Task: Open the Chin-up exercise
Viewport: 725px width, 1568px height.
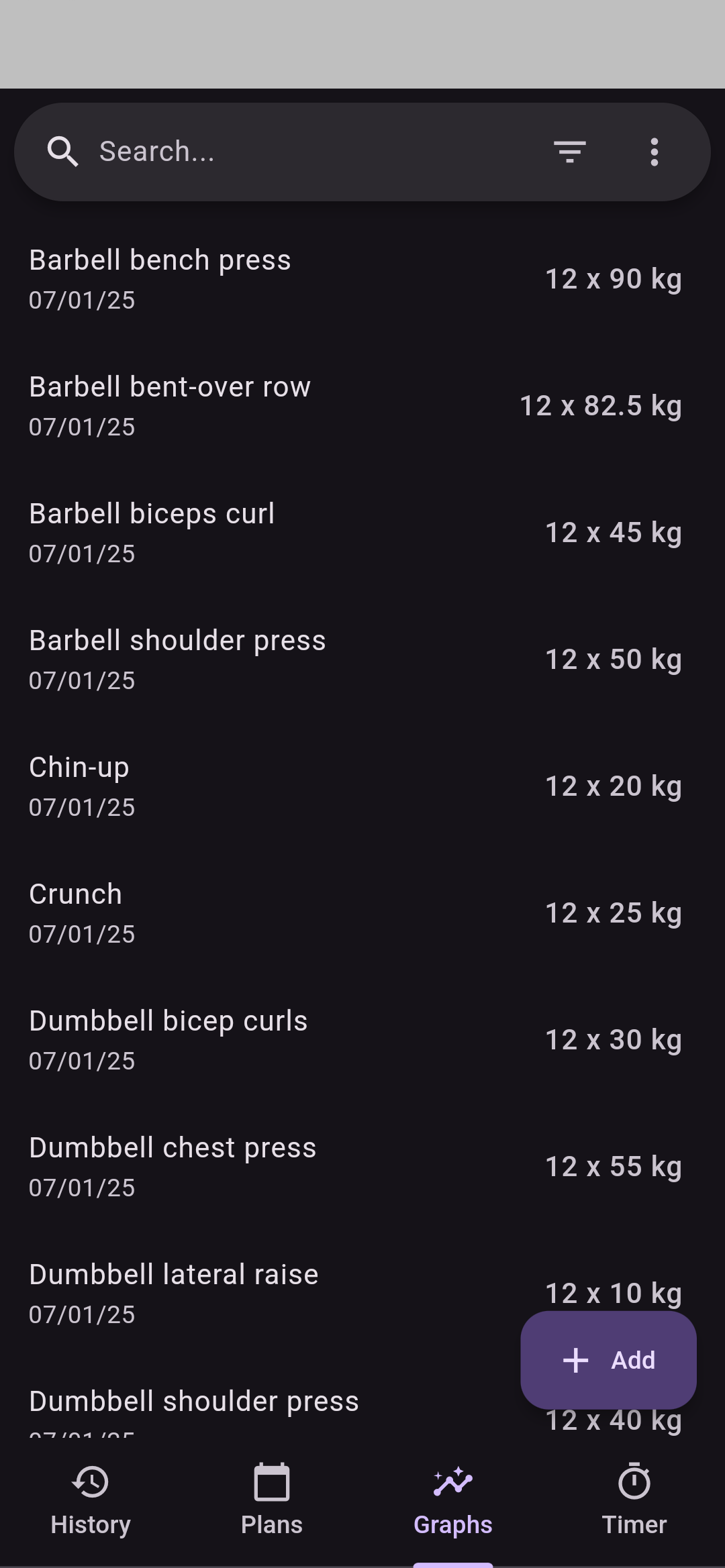Action: pyautogui.click(x=269, y=786)
